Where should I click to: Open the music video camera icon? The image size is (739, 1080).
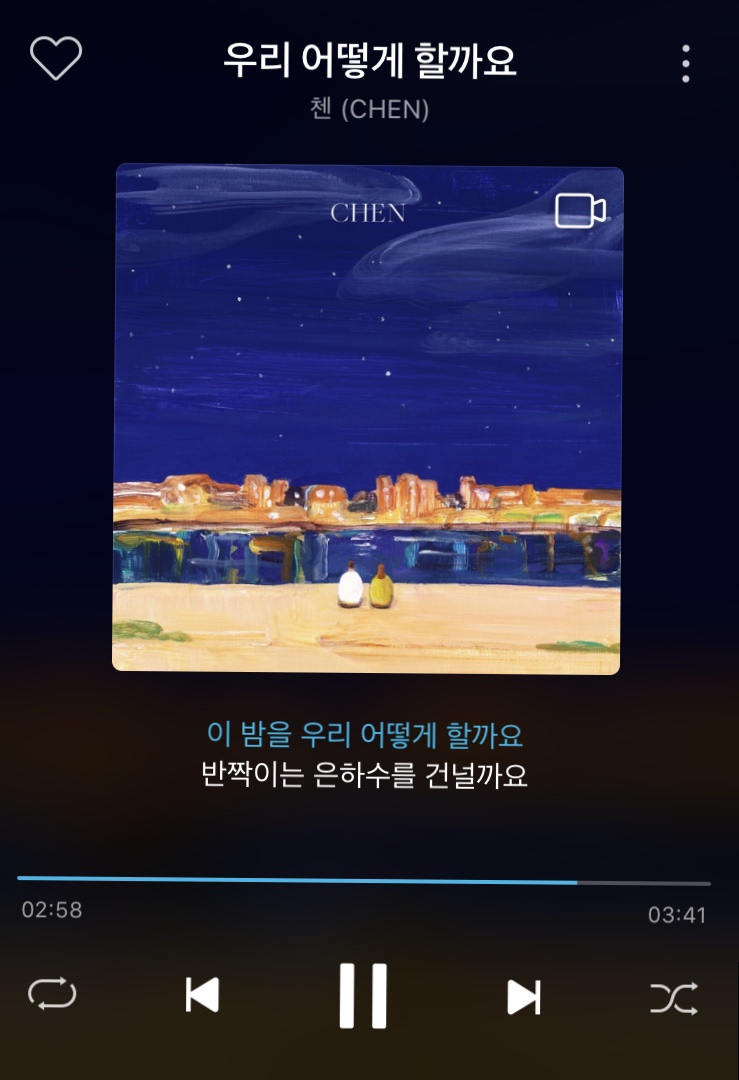tap(580, 211)
